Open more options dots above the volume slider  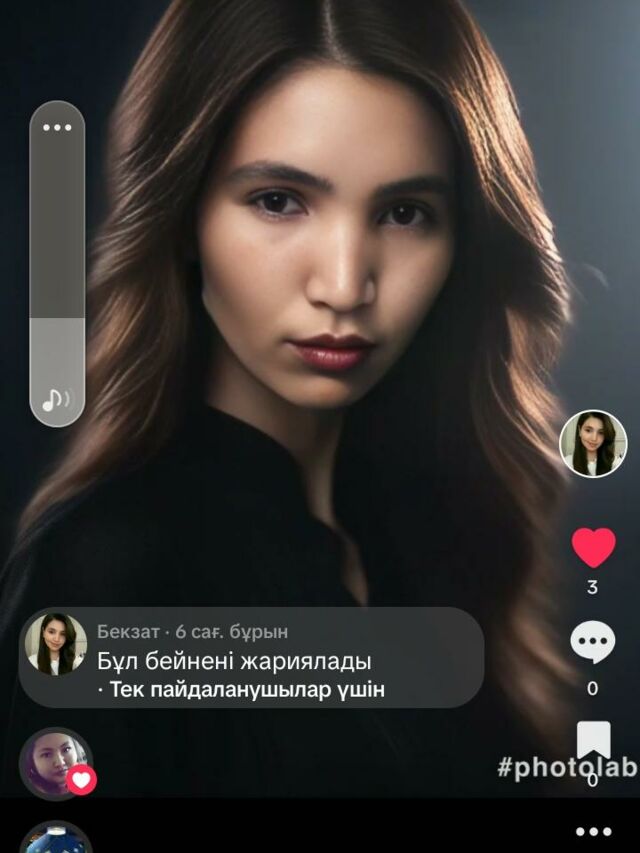[57, 127]
